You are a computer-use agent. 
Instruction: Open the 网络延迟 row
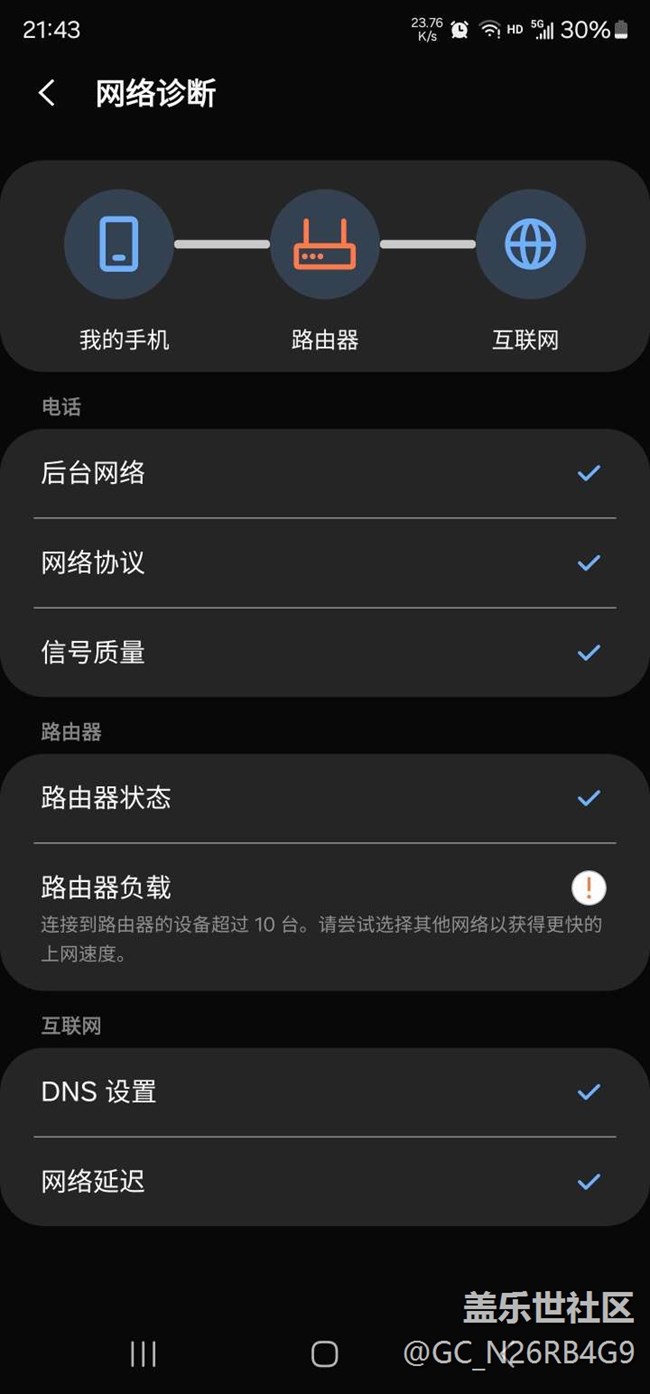coord(325,1182)
